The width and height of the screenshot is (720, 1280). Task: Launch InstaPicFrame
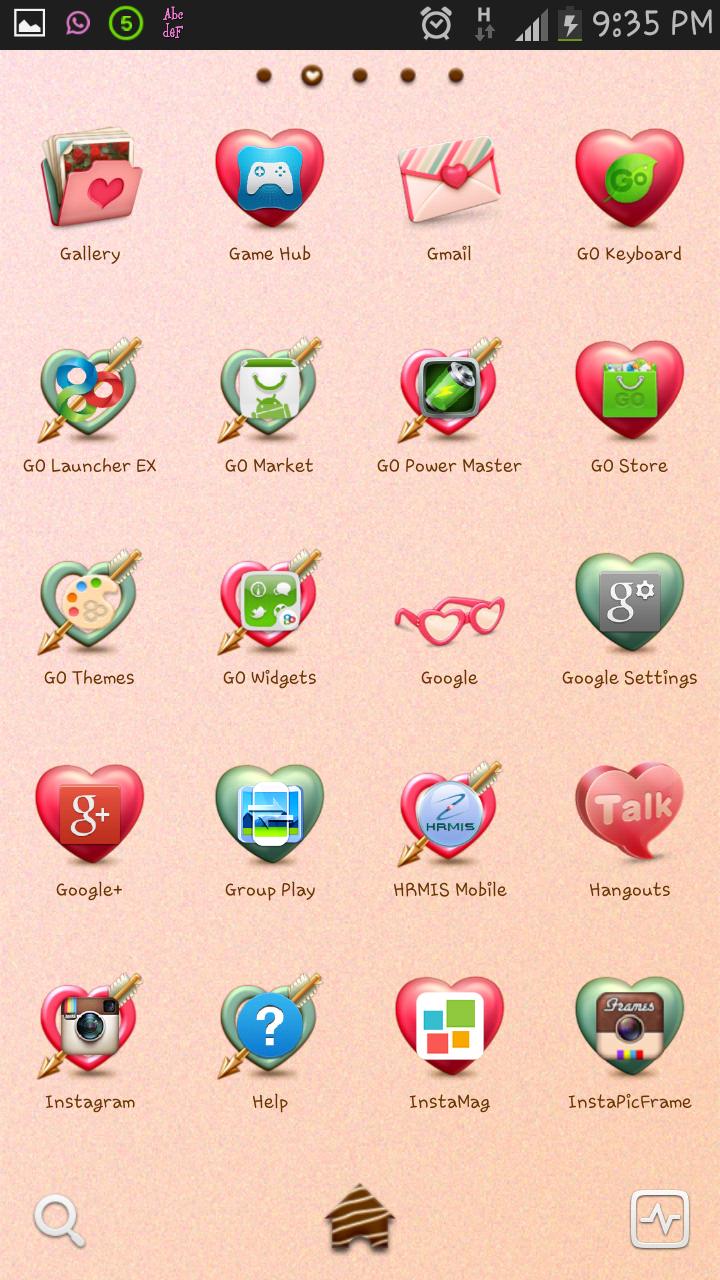(629, 1028)
